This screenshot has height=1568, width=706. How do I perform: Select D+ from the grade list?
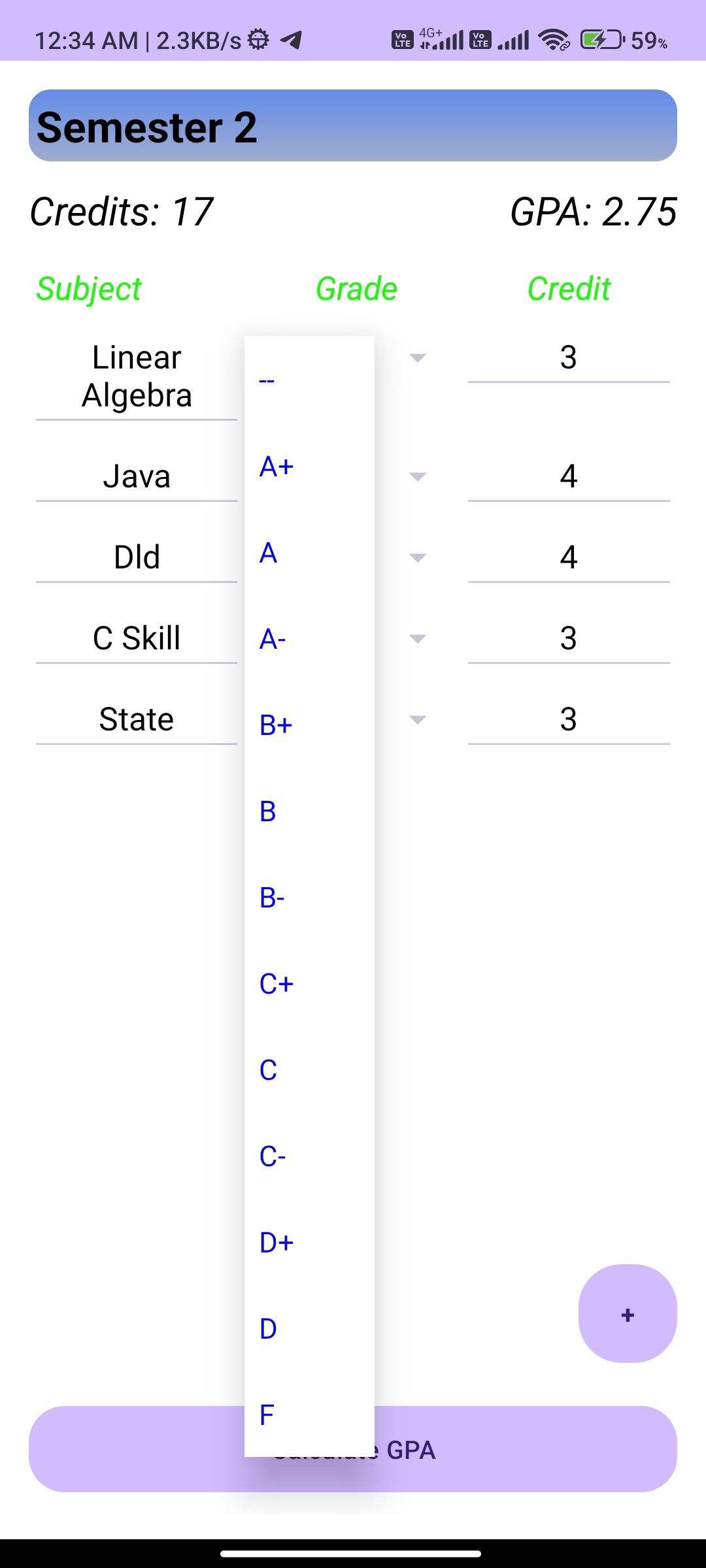pyautogui.click(x=309, y=1243)
